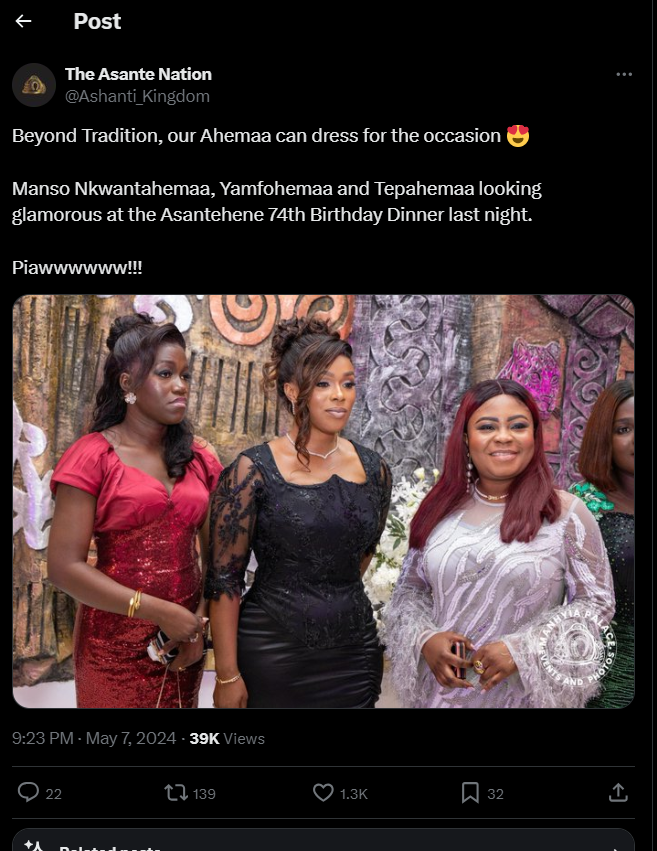Screen dimensions: 657x851
Task: Repost this post
Action: 176,793
